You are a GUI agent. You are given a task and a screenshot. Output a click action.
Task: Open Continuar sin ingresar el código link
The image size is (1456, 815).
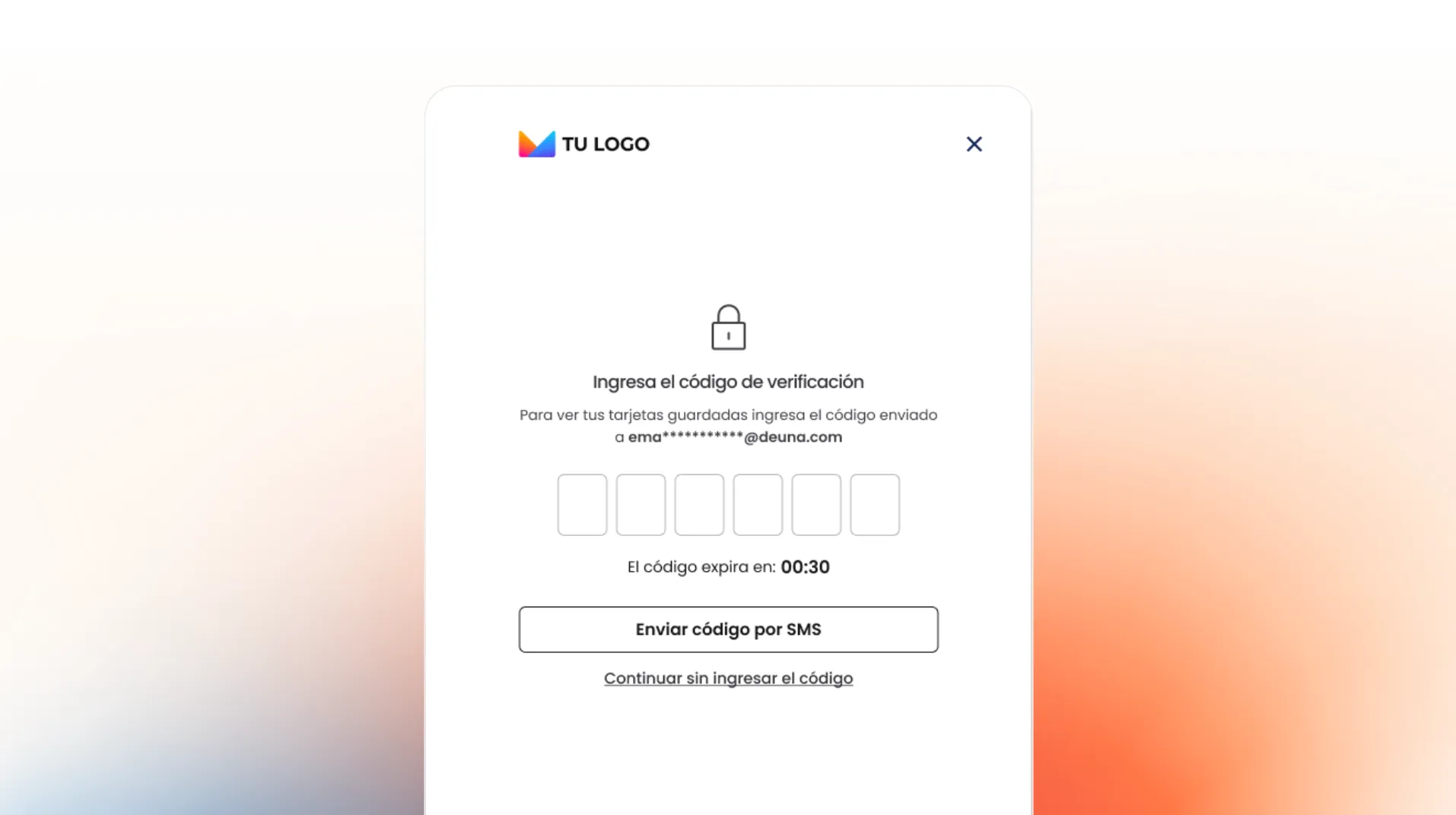point(728,678)
